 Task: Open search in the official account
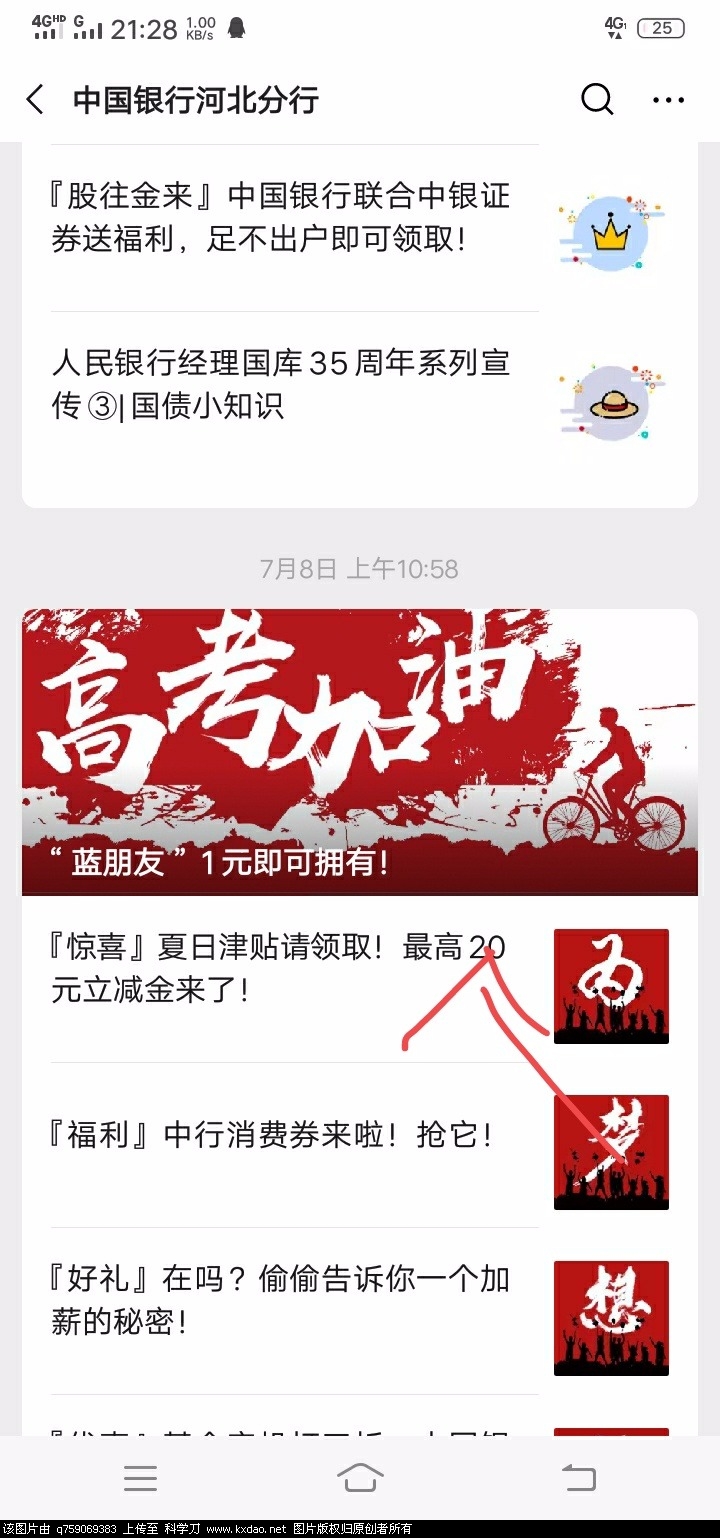point(597,100)
